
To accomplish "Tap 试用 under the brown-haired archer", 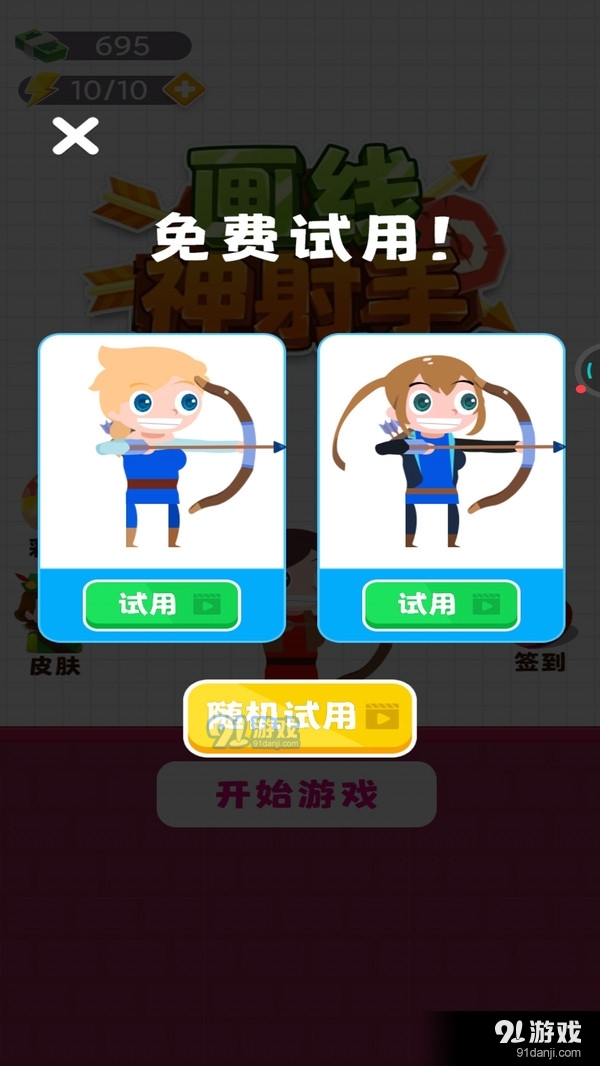I will coord(441,605).
